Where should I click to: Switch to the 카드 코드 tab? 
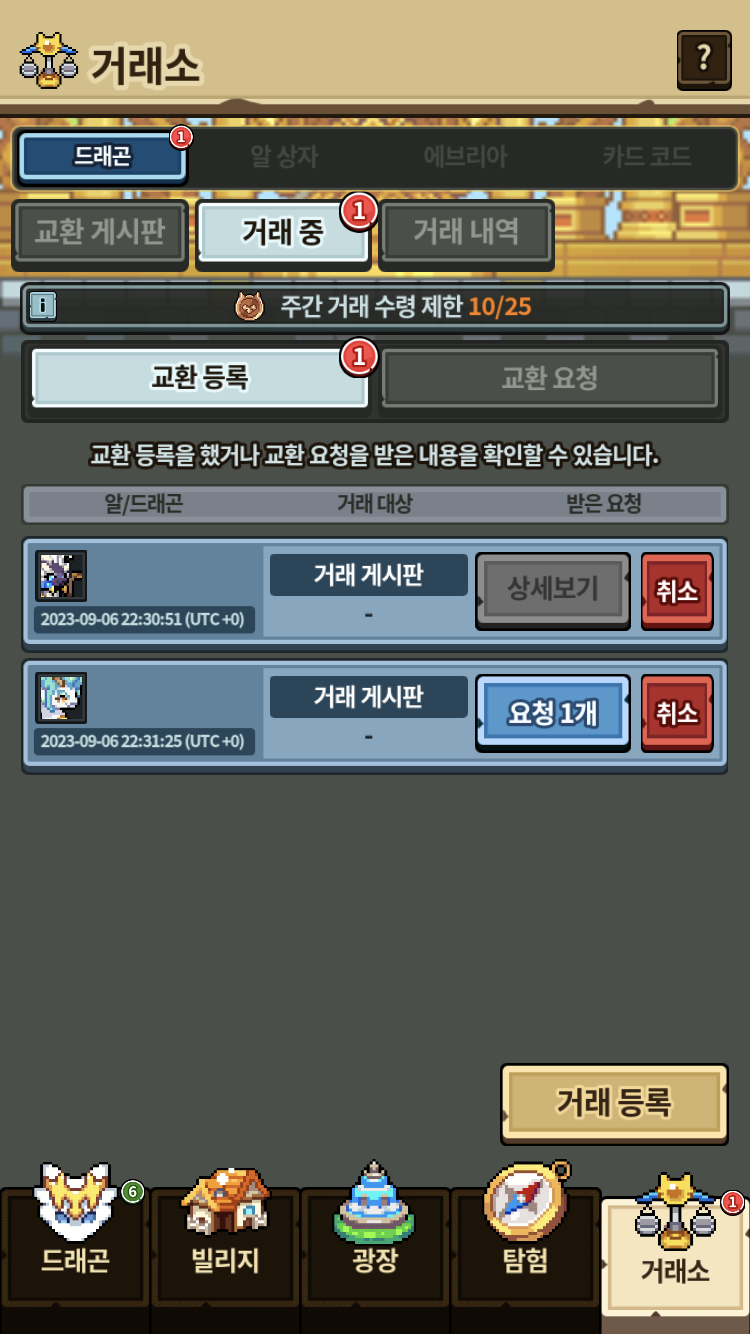(x=647, y=157)
